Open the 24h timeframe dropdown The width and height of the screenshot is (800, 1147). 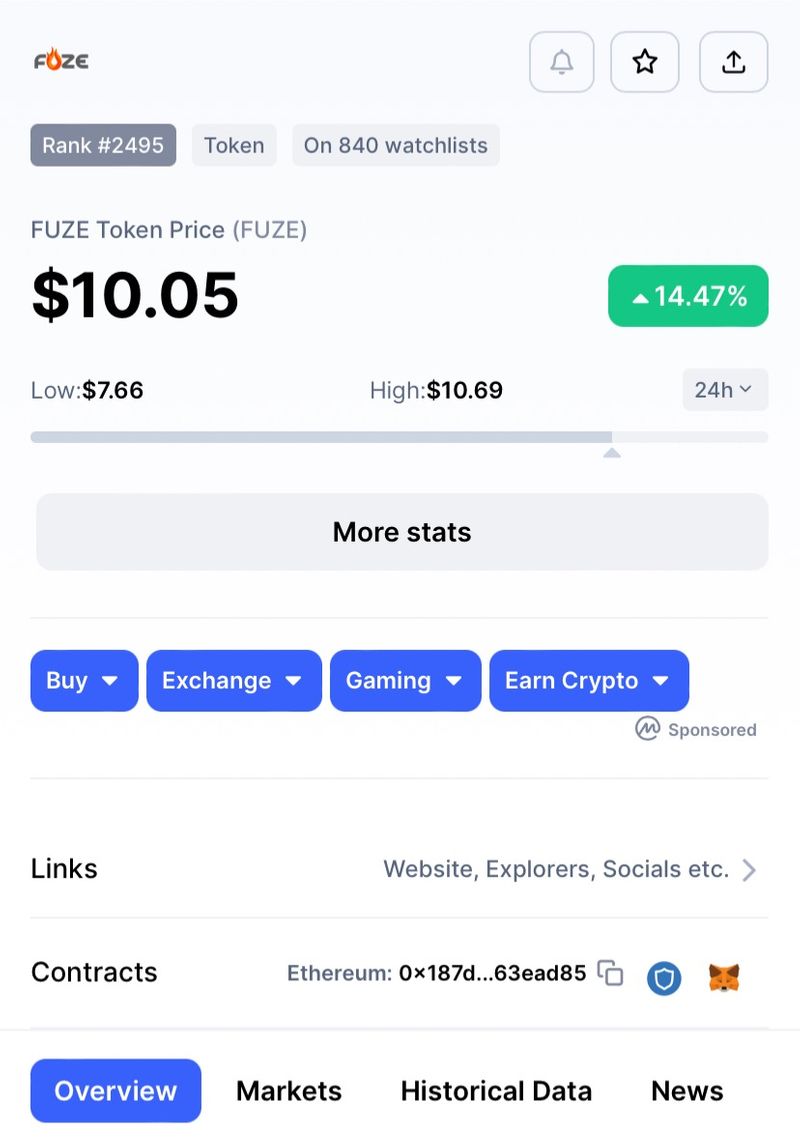coord(725,390)
